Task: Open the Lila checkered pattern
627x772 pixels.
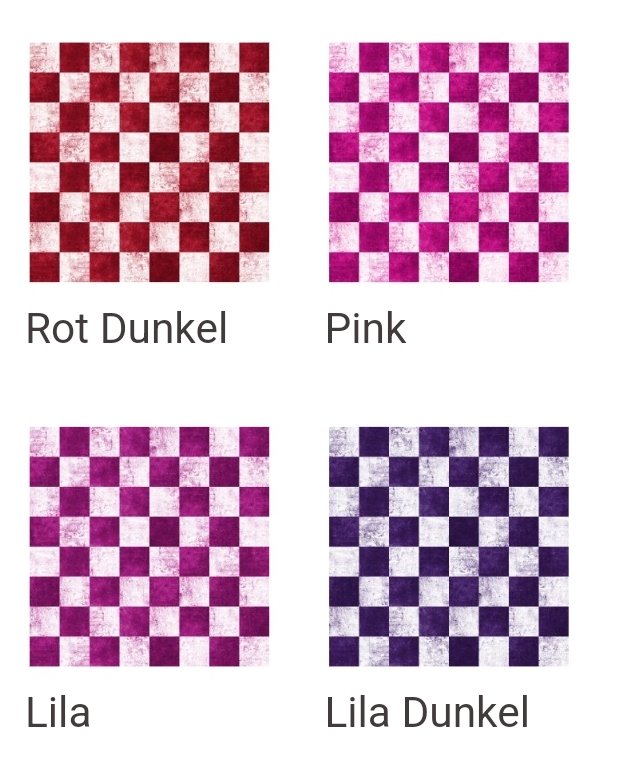Action: pos(149,546)
